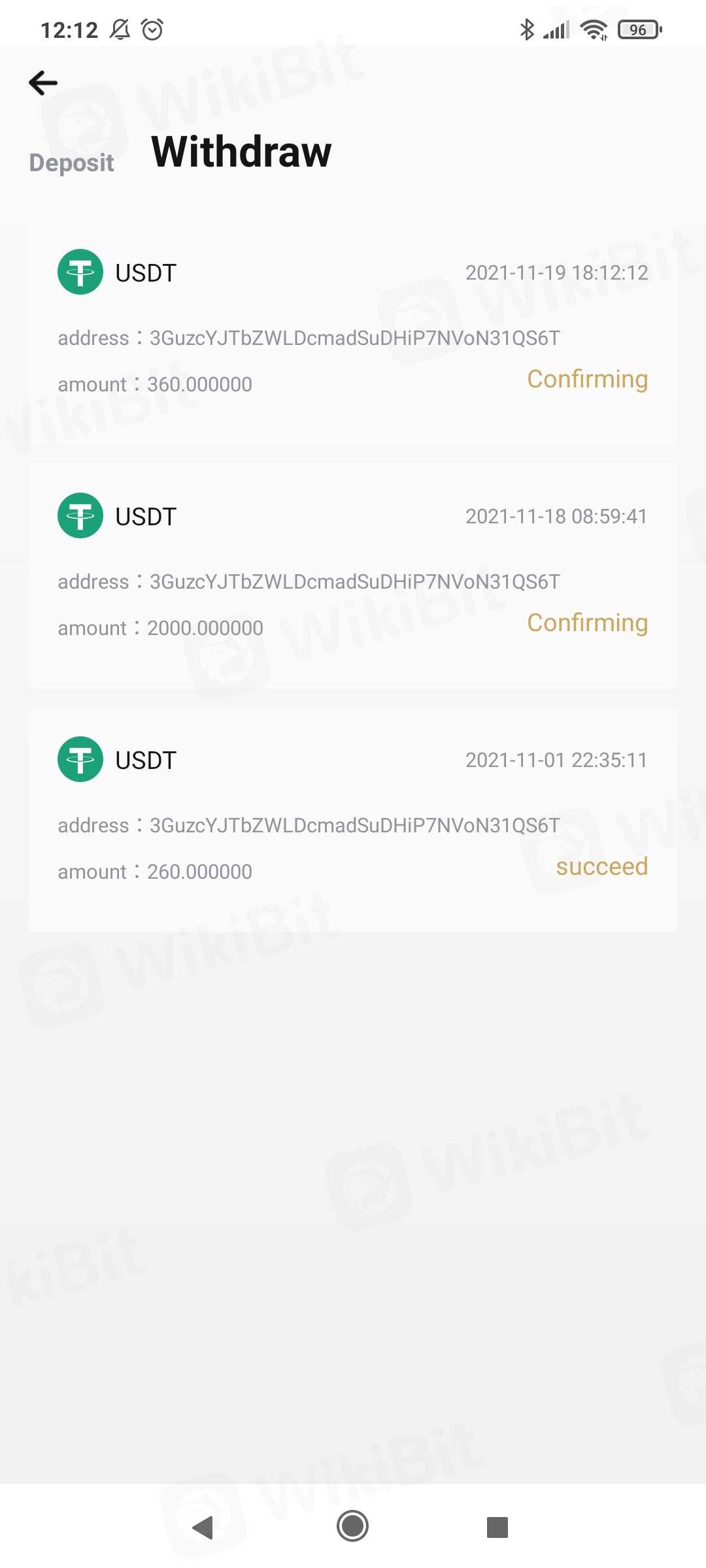Tap the system home button
Viewport: 706px width, 1568px height.
point(352,1526)
